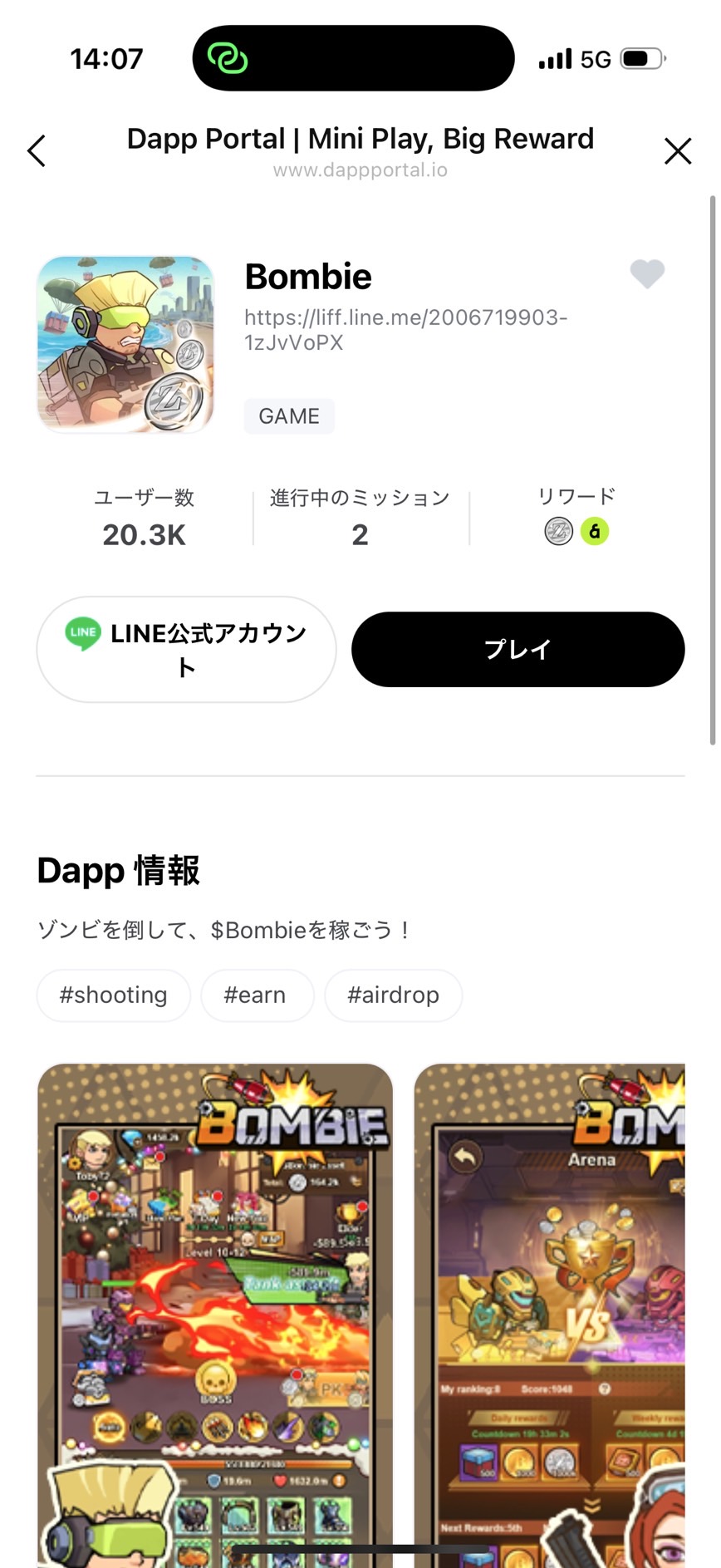
Task: Tap the #earn tag chip
Action: click(x=257, y=995)
